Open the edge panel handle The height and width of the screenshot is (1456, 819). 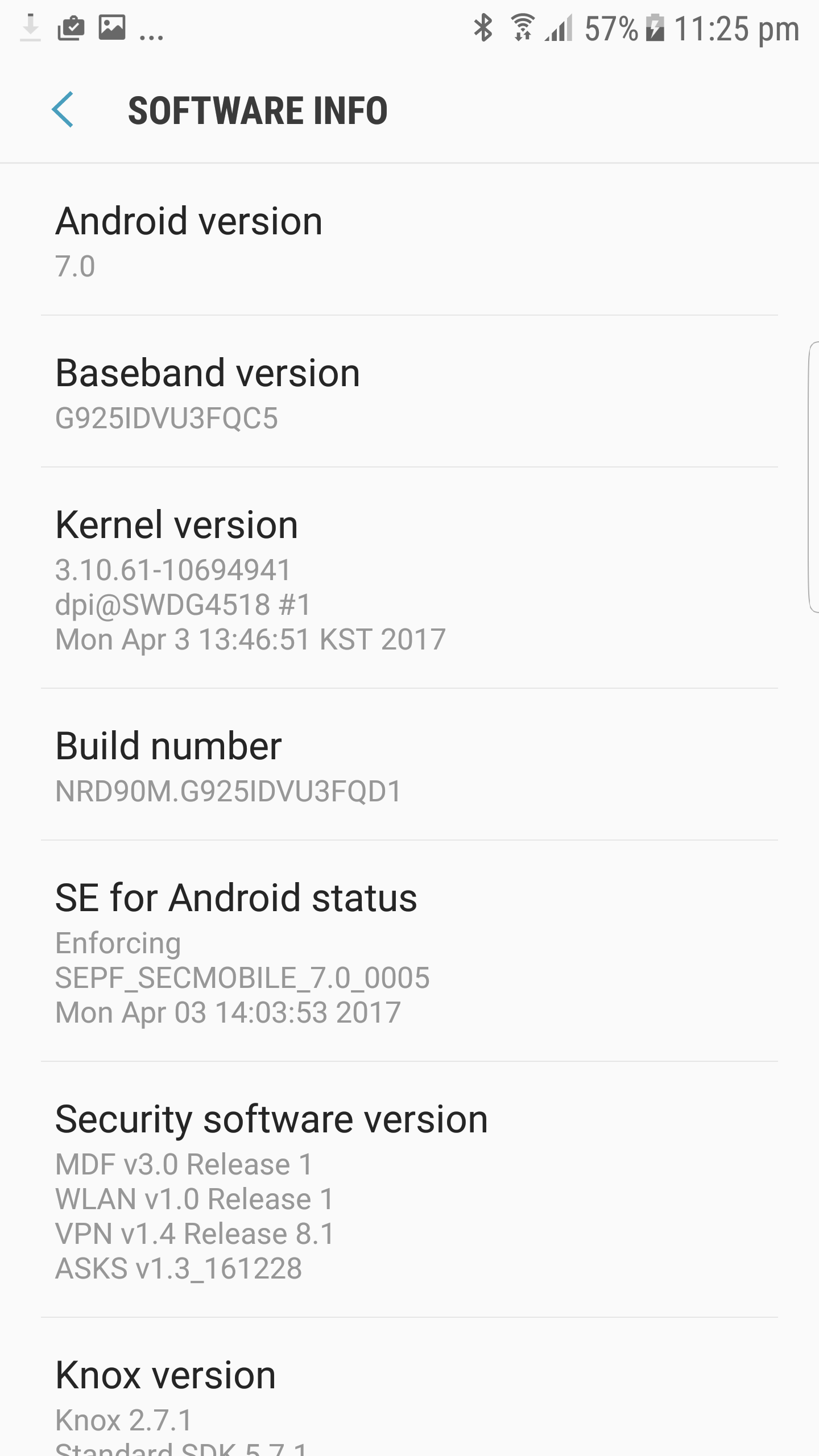point(813,477)
